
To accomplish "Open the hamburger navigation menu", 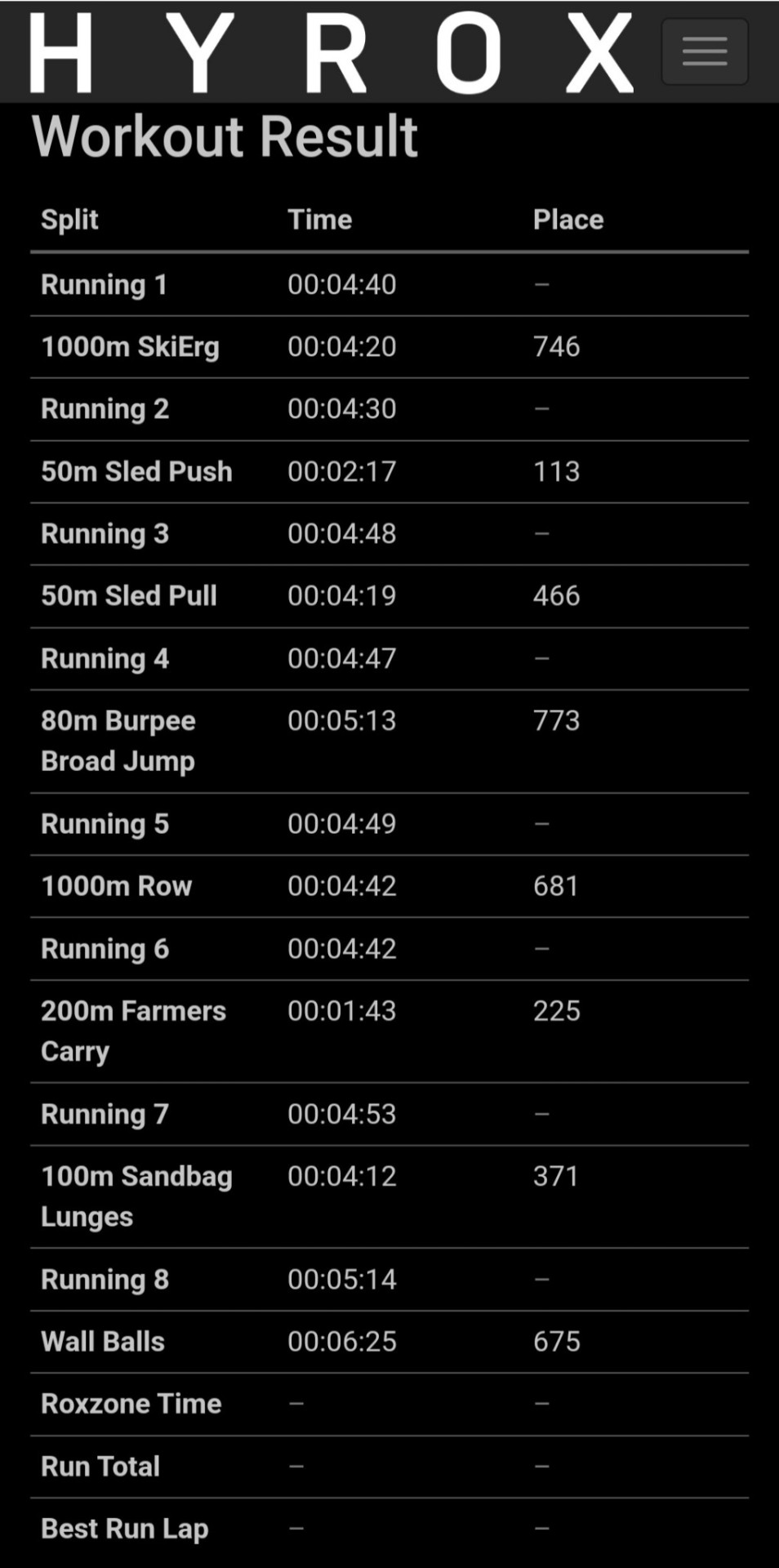I will [x=704, y=51].
